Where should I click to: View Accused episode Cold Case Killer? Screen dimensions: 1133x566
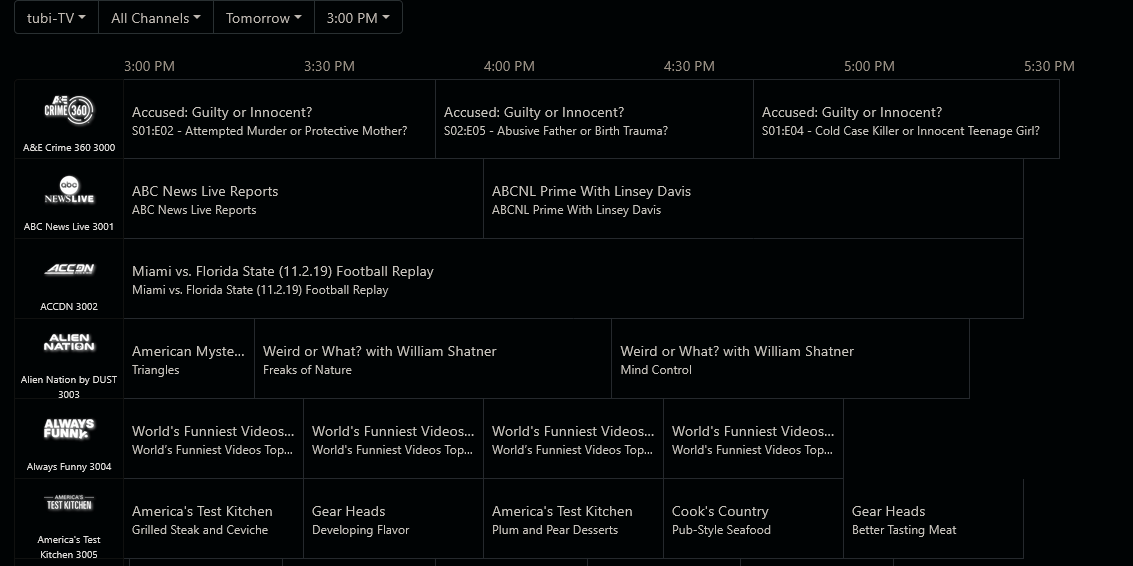(x=905, y=120)
